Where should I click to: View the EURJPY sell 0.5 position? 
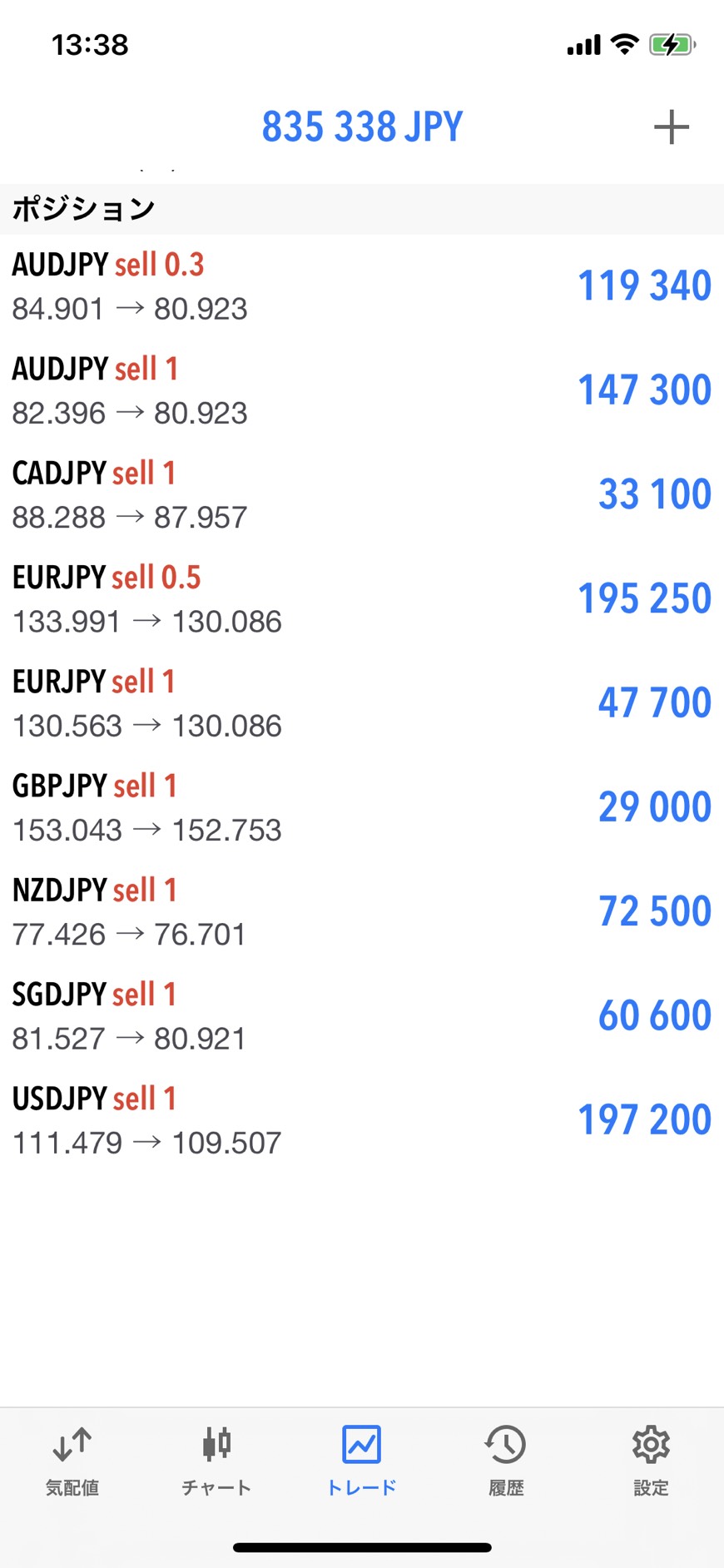pos(361,598)
